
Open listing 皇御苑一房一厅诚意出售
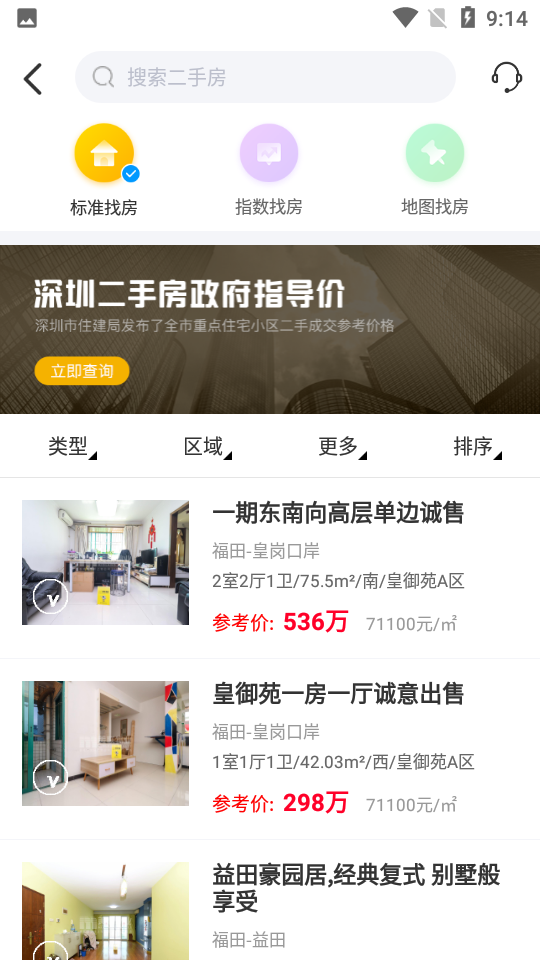coord(270,749)
